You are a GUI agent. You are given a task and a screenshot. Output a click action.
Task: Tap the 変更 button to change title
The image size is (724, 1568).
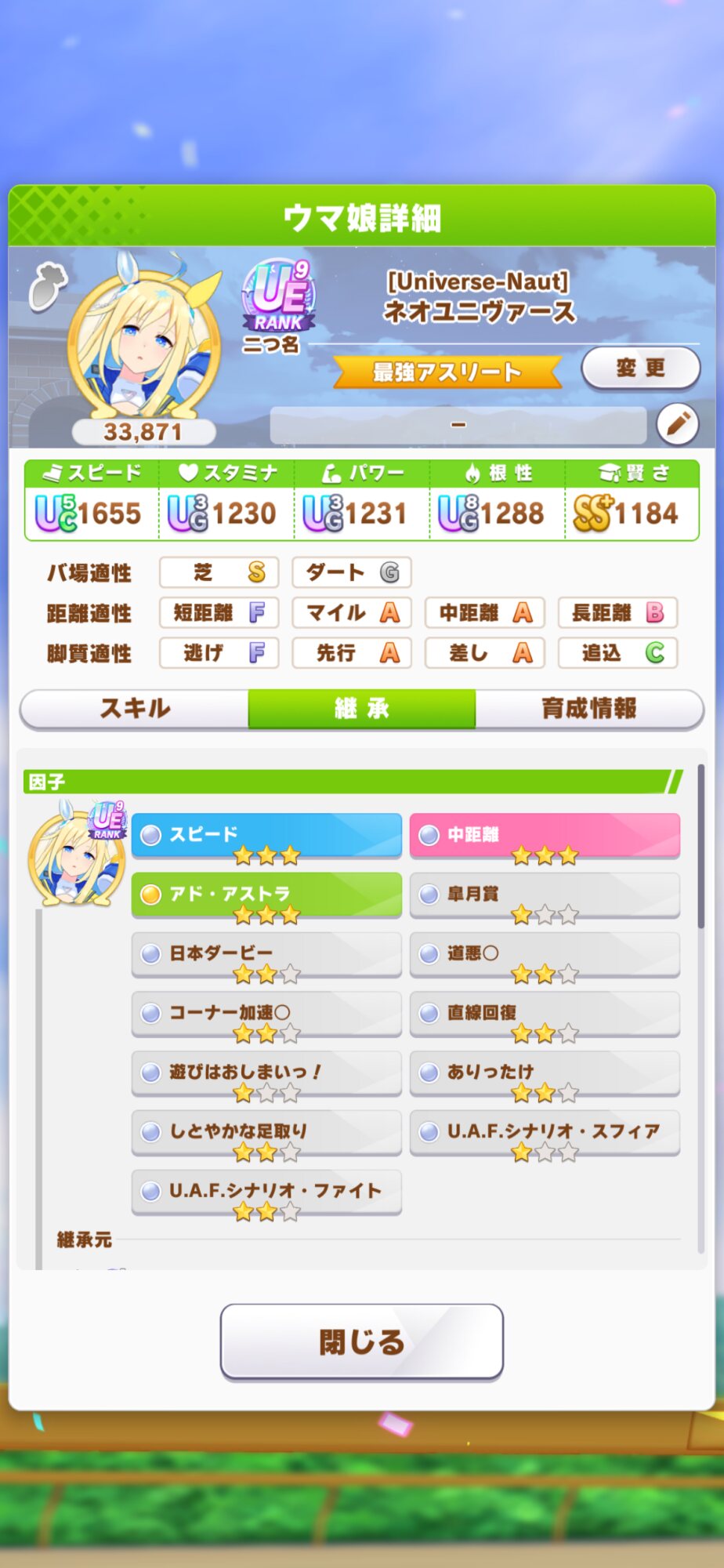click(x=640, y=368)
